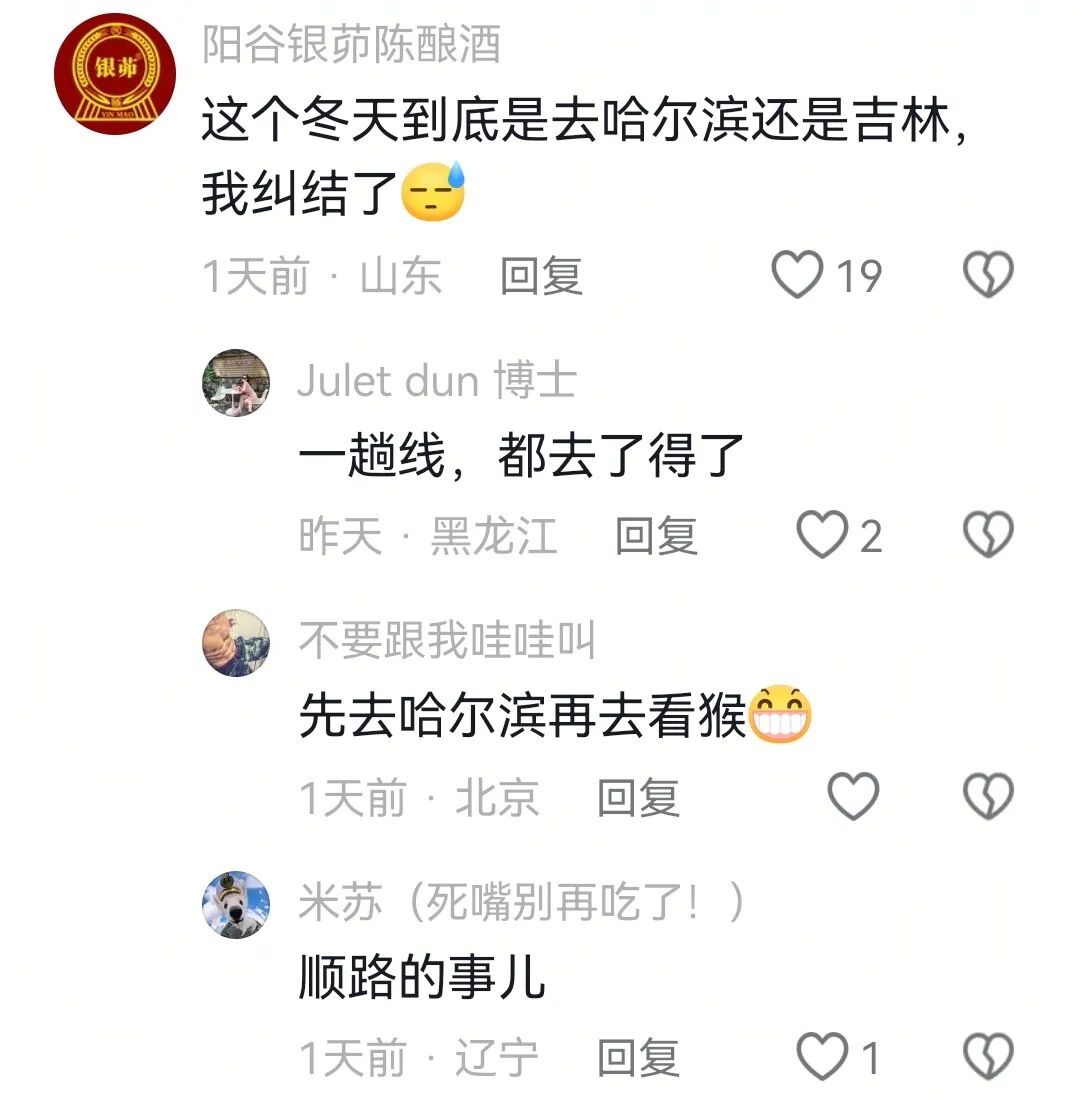Dislike 不要跟我哇哇叫's reply

click(988, 797)
